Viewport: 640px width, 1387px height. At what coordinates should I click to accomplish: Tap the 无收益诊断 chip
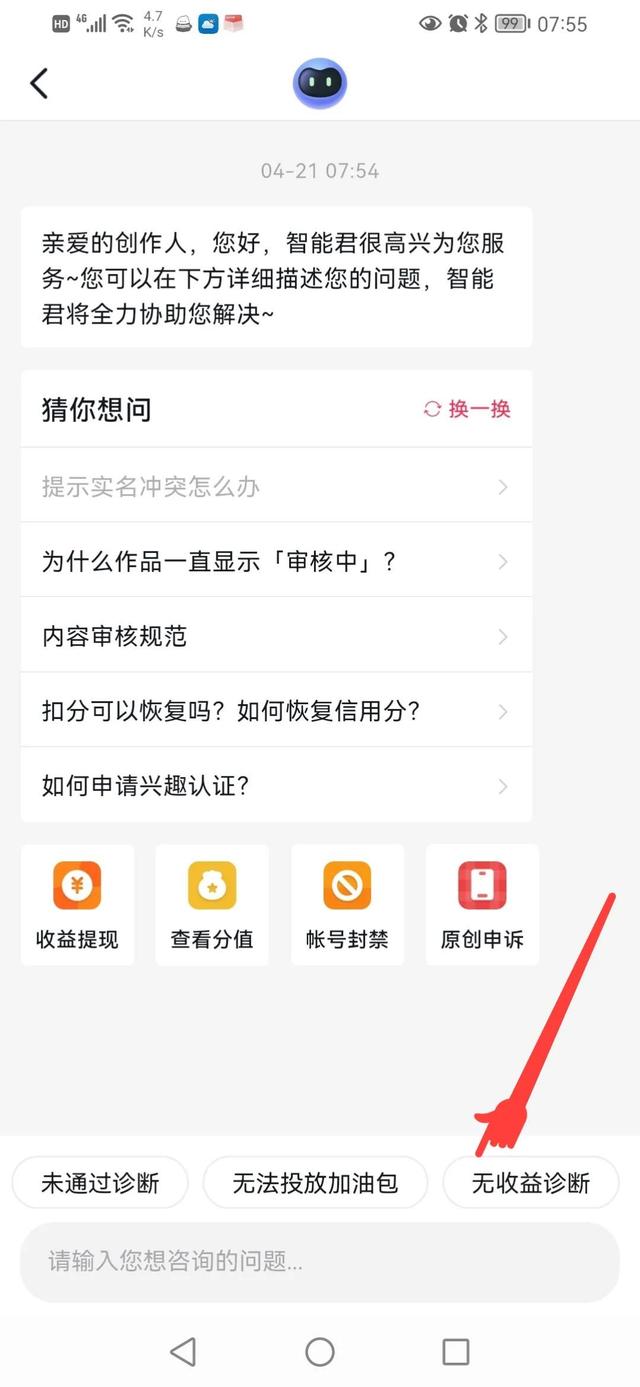click(x=531, y=1184)
